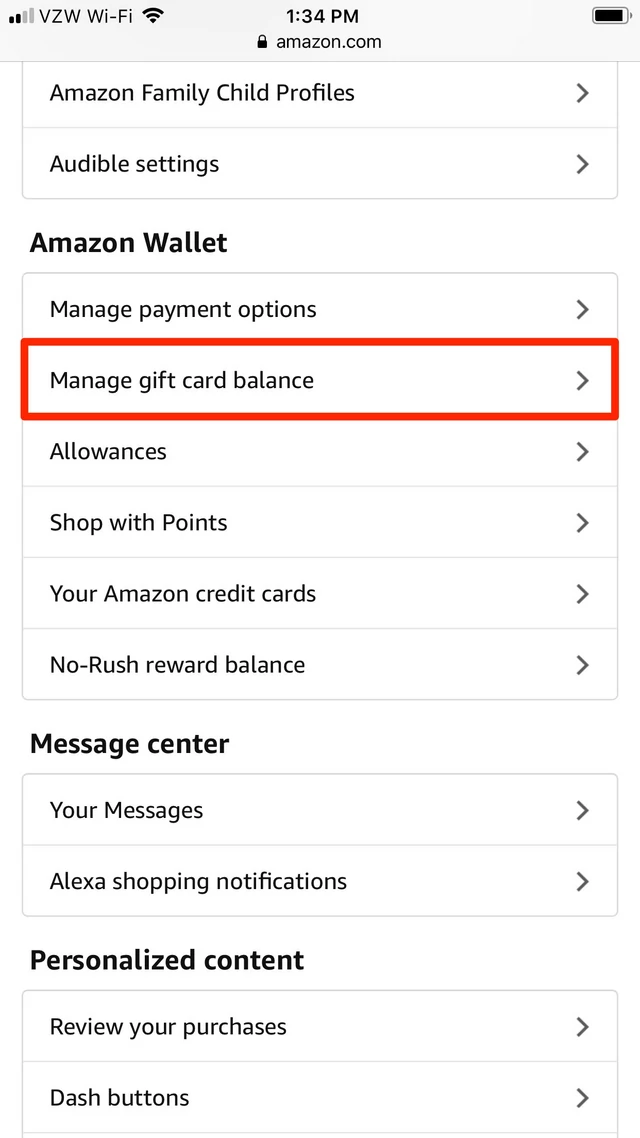Image resolution: width=640 pixels, height=1138 pixels.
Task: Tap Review your purchases
Action: tap(320, 1027)
